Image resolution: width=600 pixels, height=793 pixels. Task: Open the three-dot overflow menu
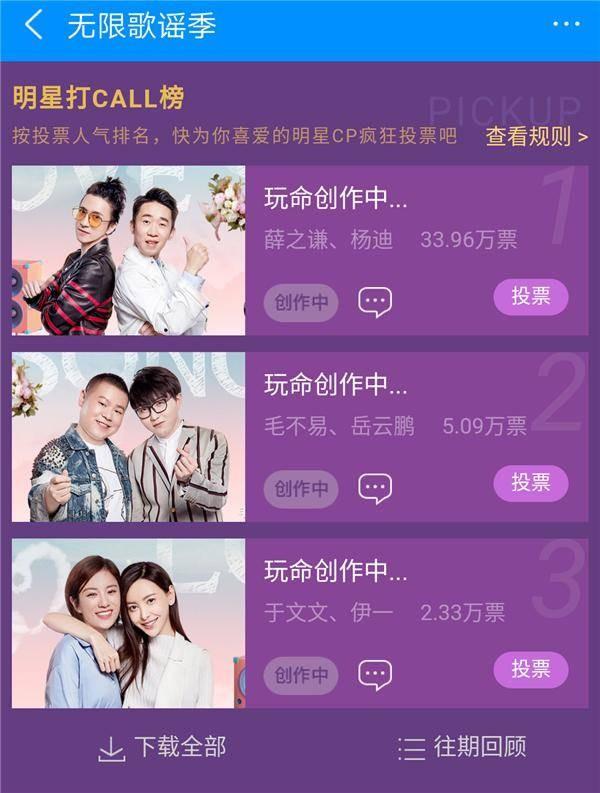click(x=566, y=25)
